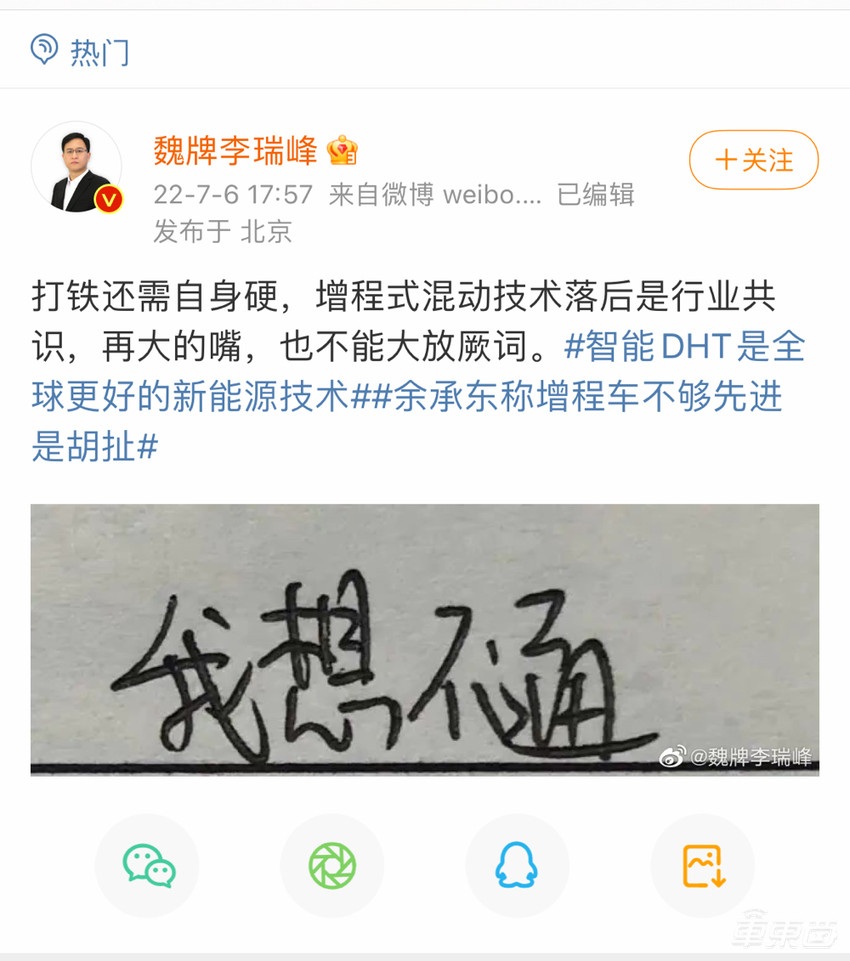
Task: Share the post via WeChat icon
Action: click(147, 866)
